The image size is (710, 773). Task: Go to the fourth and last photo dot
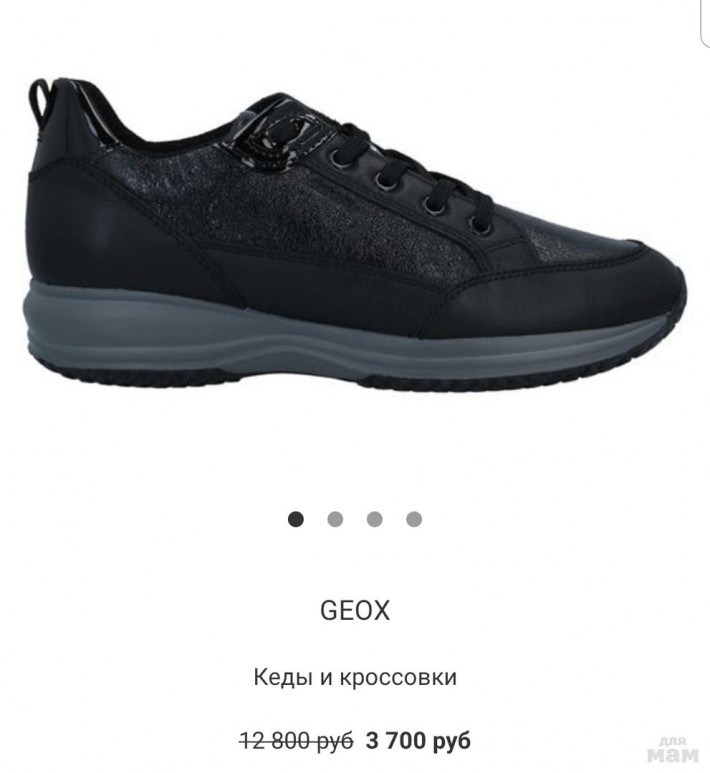[414, 519]
